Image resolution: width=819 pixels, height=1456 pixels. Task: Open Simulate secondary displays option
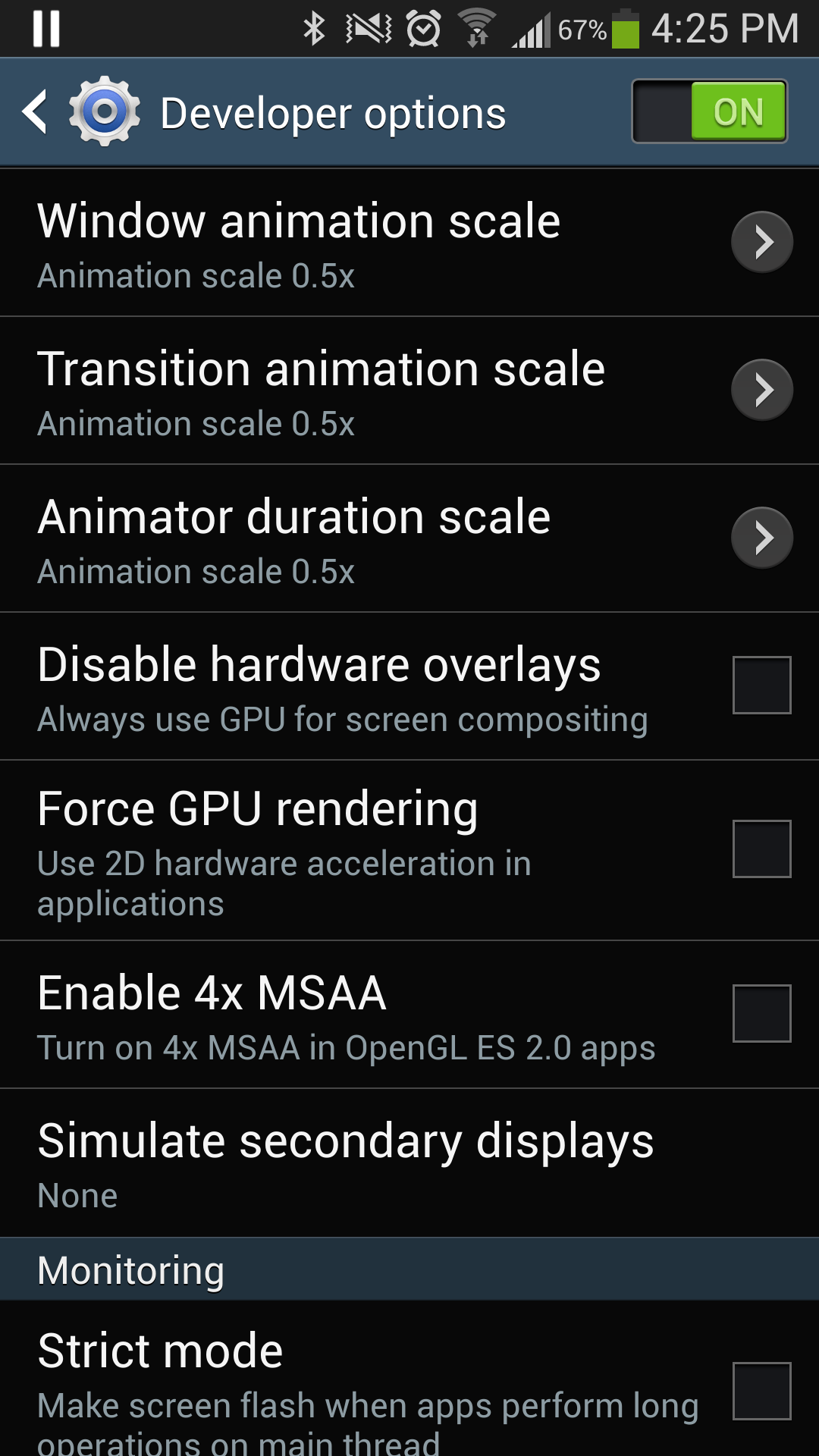409,1164
